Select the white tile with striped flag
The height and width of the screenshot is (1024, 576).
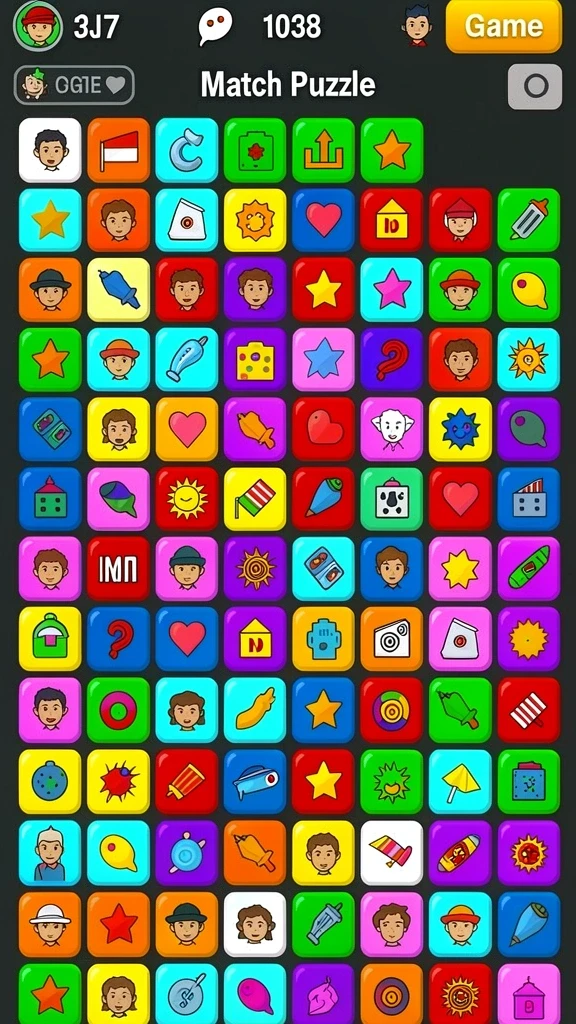[x=392, y=853]
